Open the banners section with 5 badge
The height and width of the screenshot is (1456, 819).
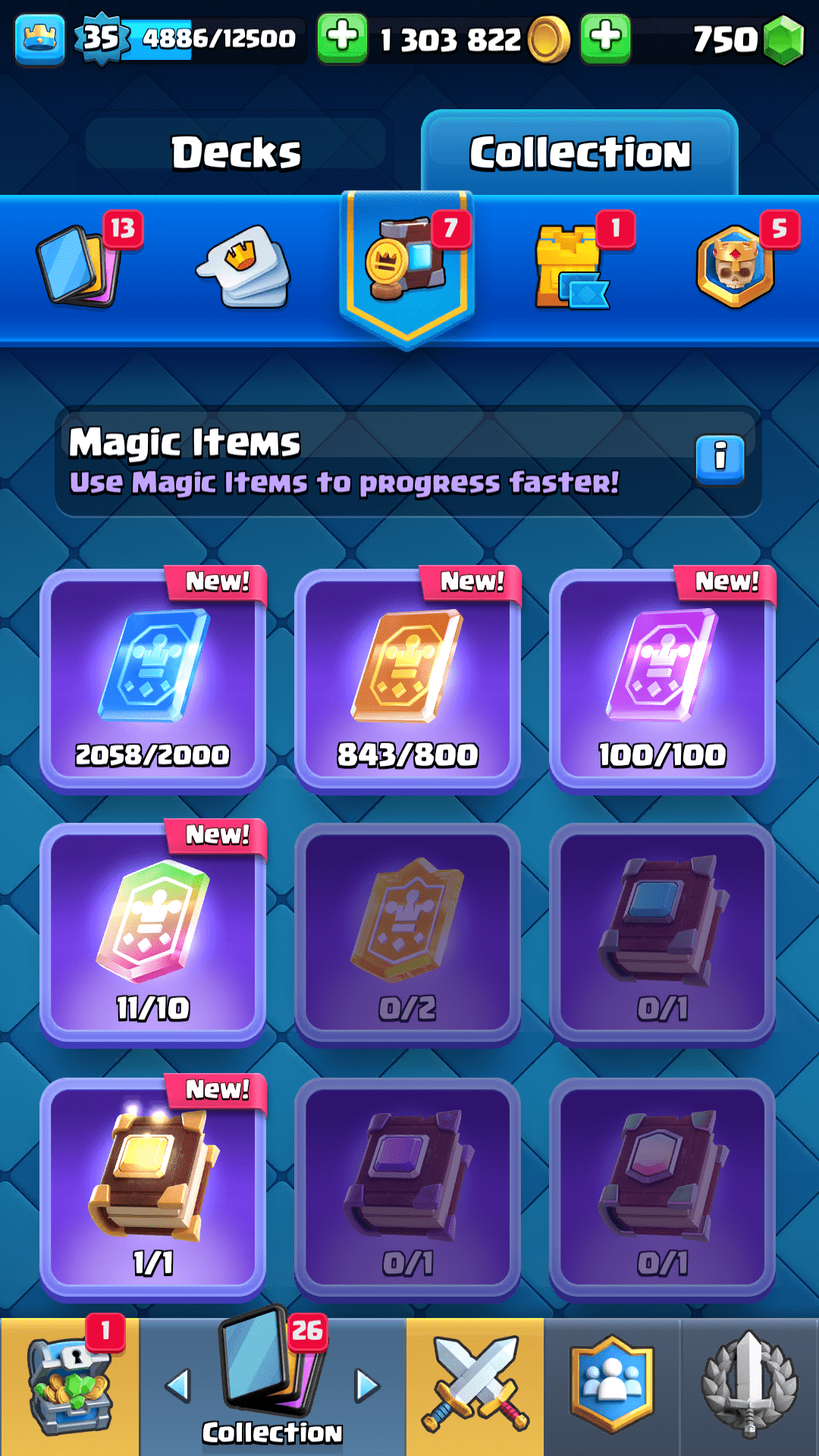tap(736, 265)
